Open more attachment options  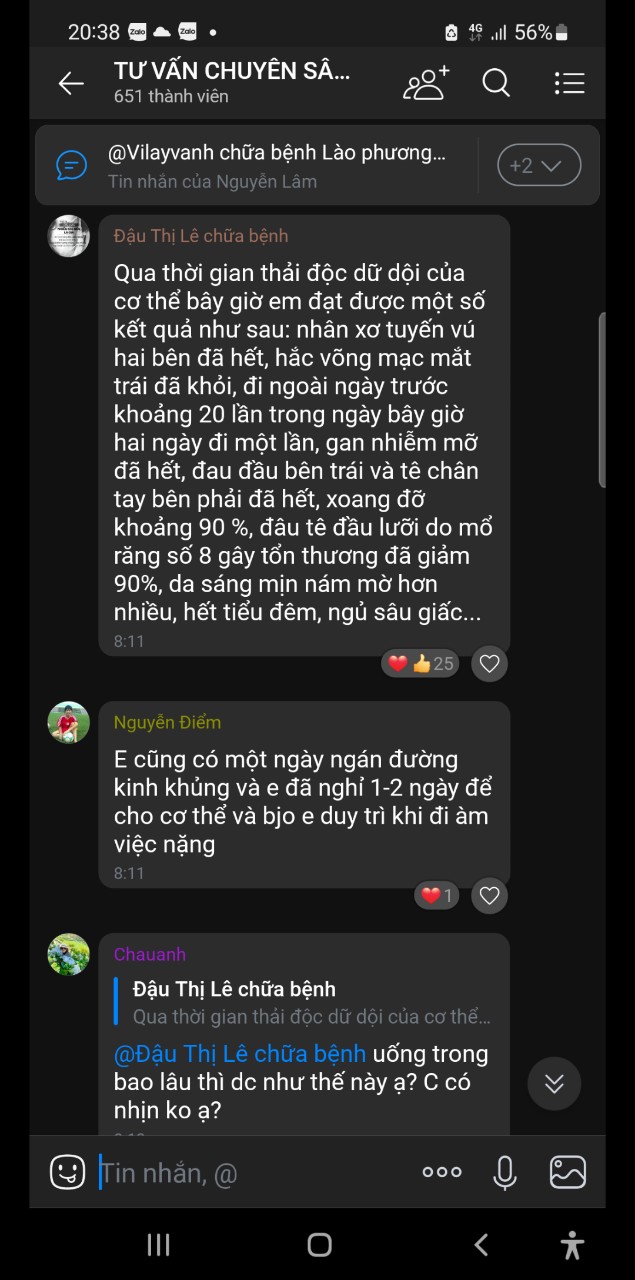pos(441,1172)
